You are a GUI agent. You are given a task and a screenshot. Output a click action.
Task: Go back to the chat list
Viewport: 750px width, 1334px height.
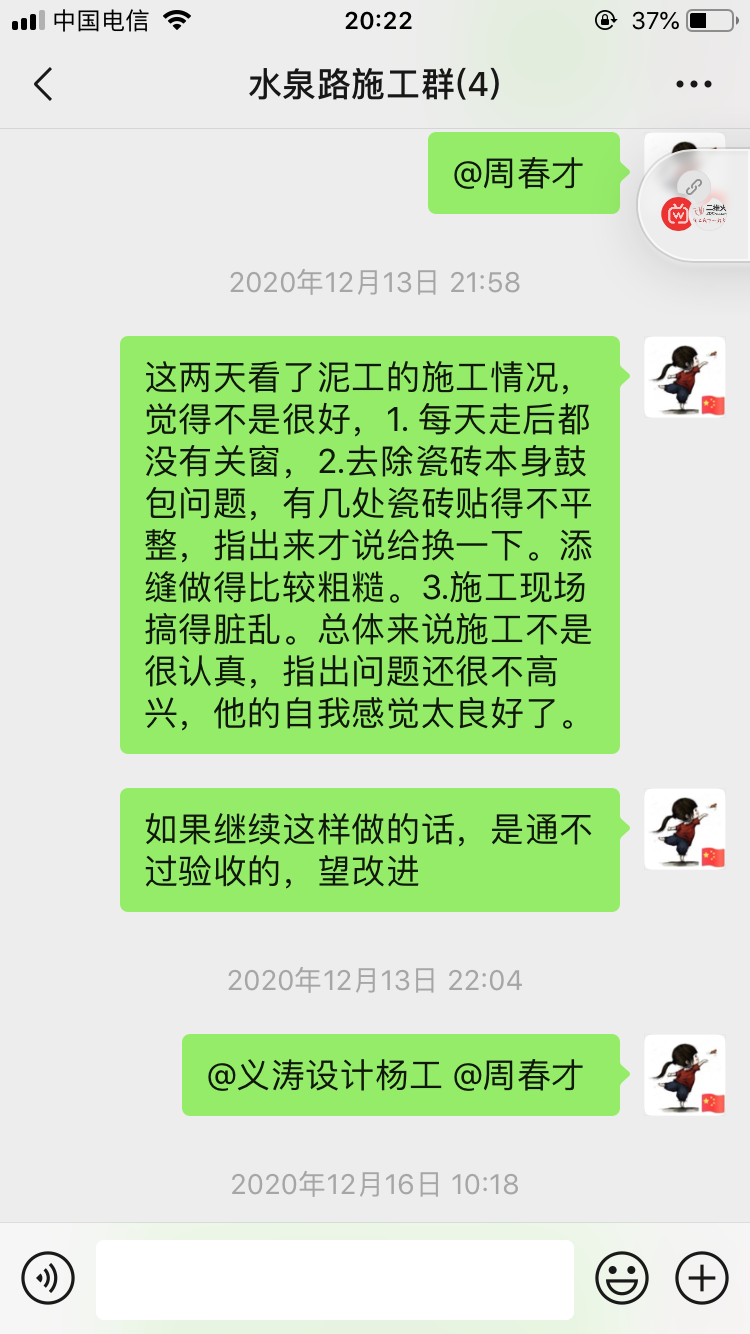click(43, 85)
